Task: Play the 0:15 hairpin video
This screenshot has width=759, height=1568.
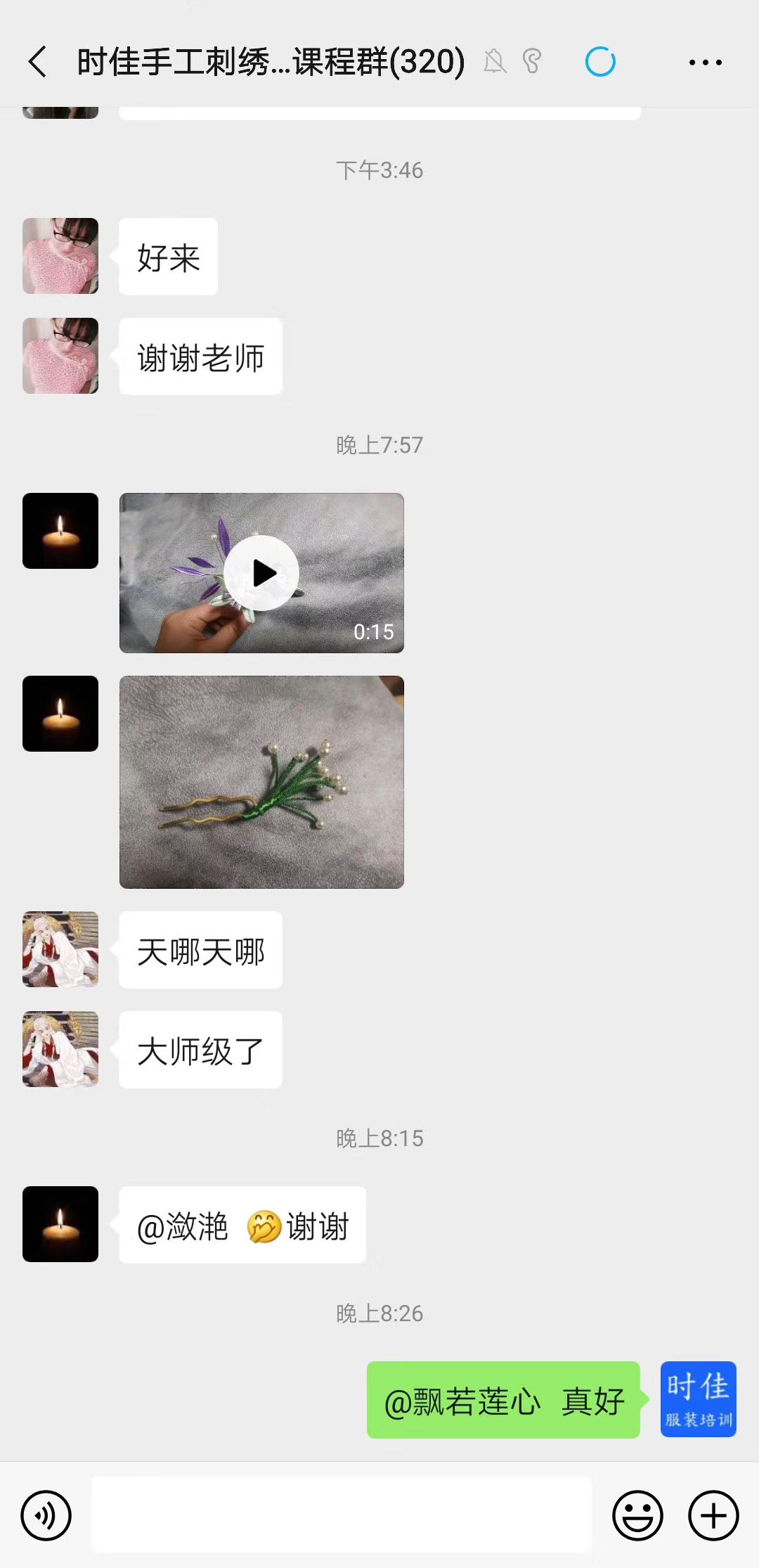Action: click(x=261, y=573)
